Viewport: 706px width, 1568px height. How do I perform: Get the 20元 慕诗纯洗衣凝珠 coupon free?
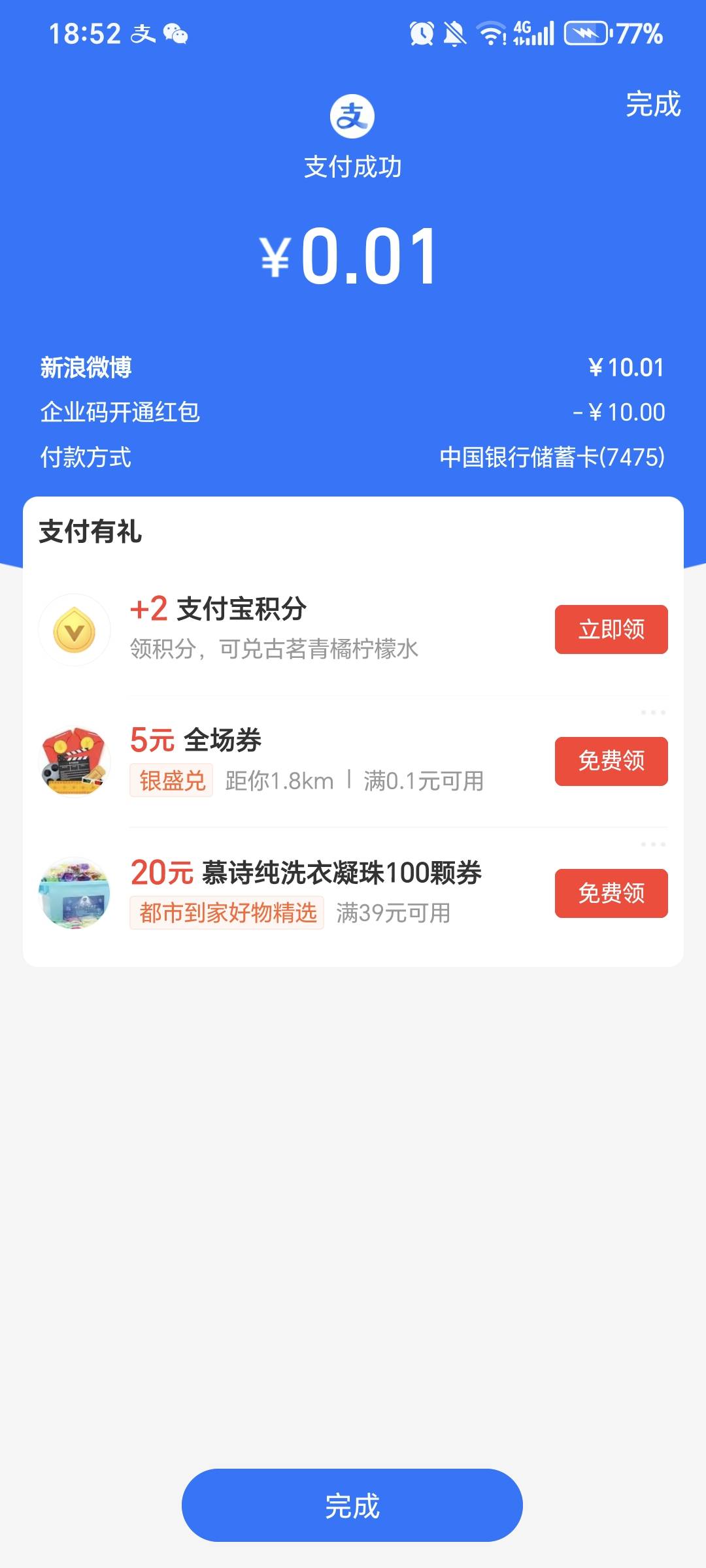tap(611, 893)
